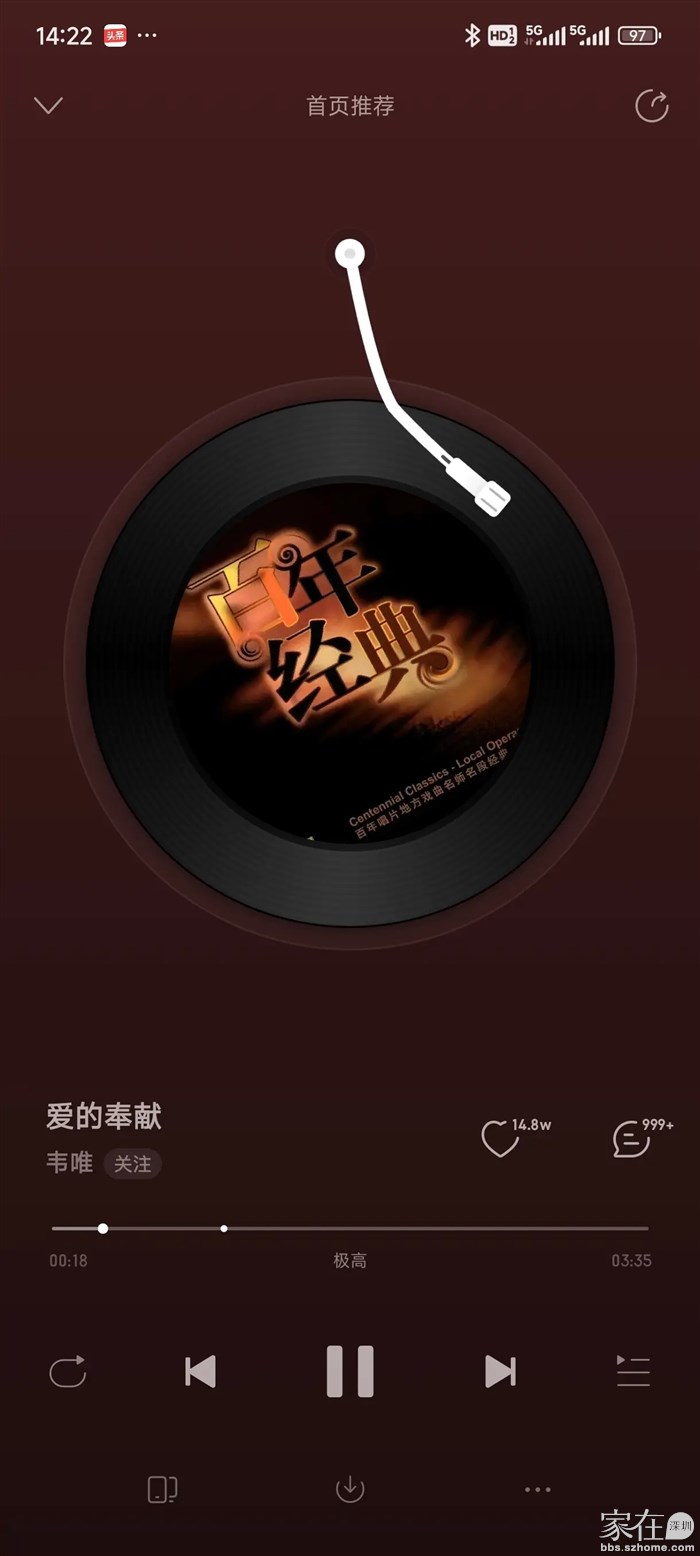This screenshot has width=700, height=1556.
Task: Share this song
Action: pyautogui.click(x=651, y=106)
